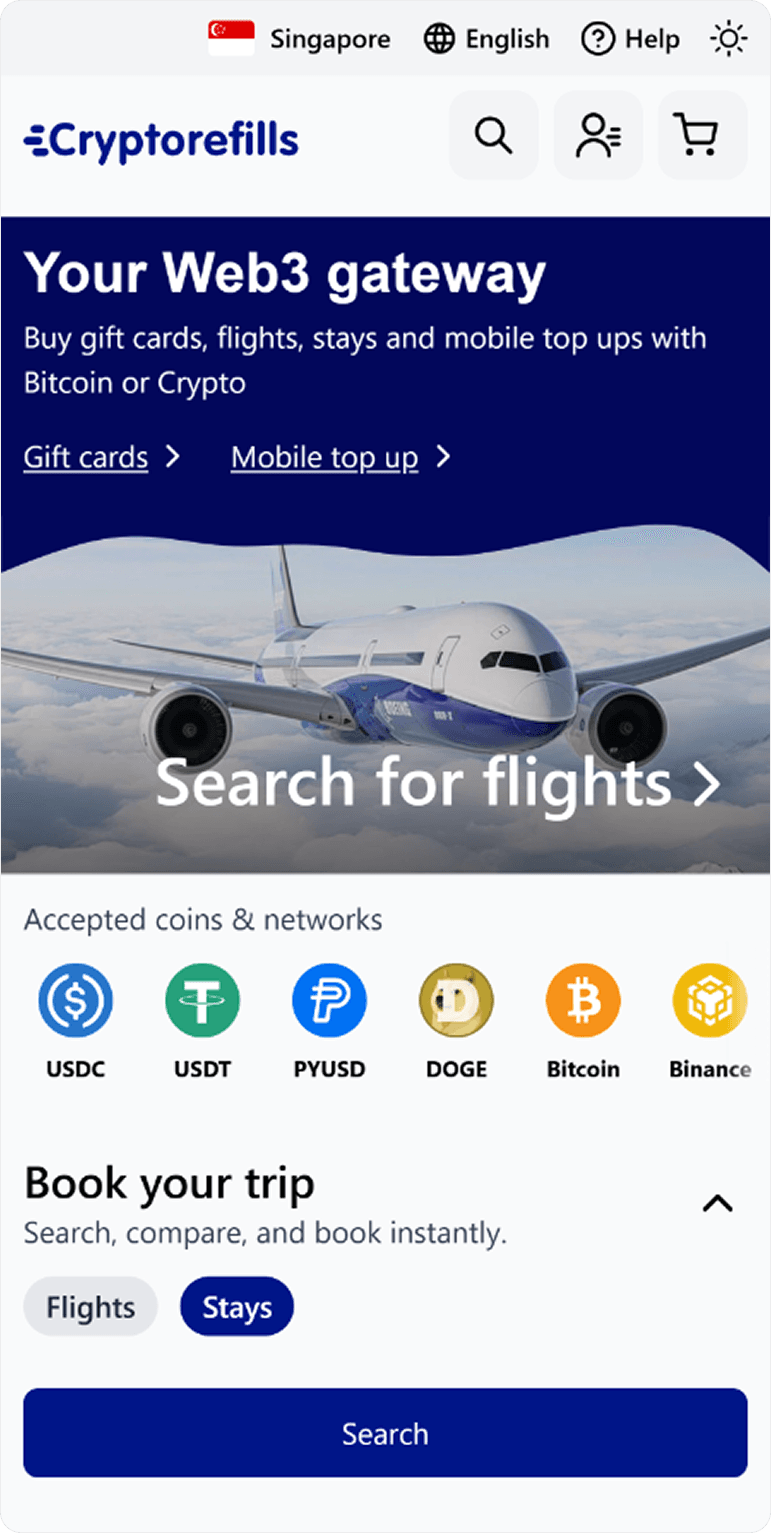Open the search icon in the header
This screenshot has width=771, height=1533.
pyautogui.click(x=492, y=135)
